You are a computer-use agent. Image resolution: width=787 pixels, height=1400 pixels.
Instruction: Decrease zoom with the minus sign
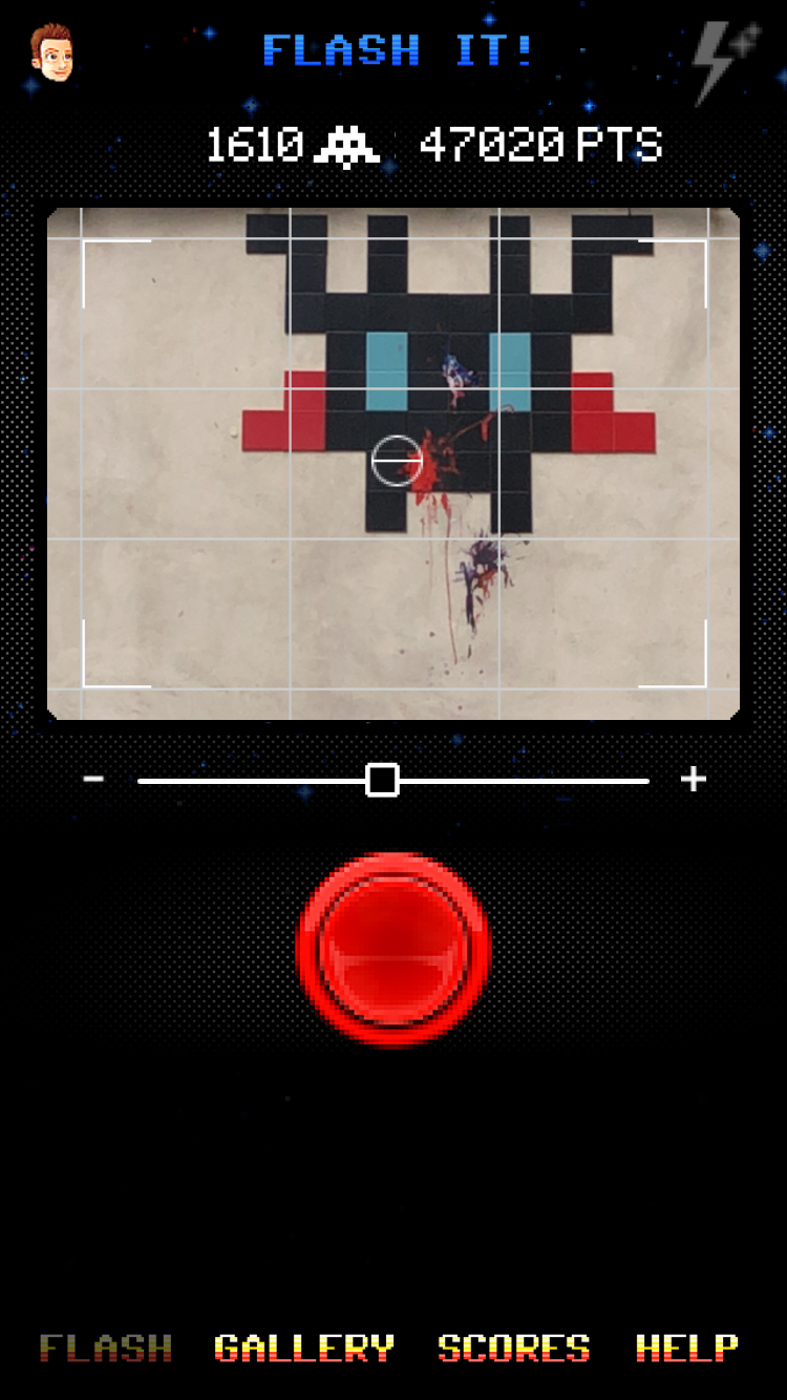pos(94,779)
